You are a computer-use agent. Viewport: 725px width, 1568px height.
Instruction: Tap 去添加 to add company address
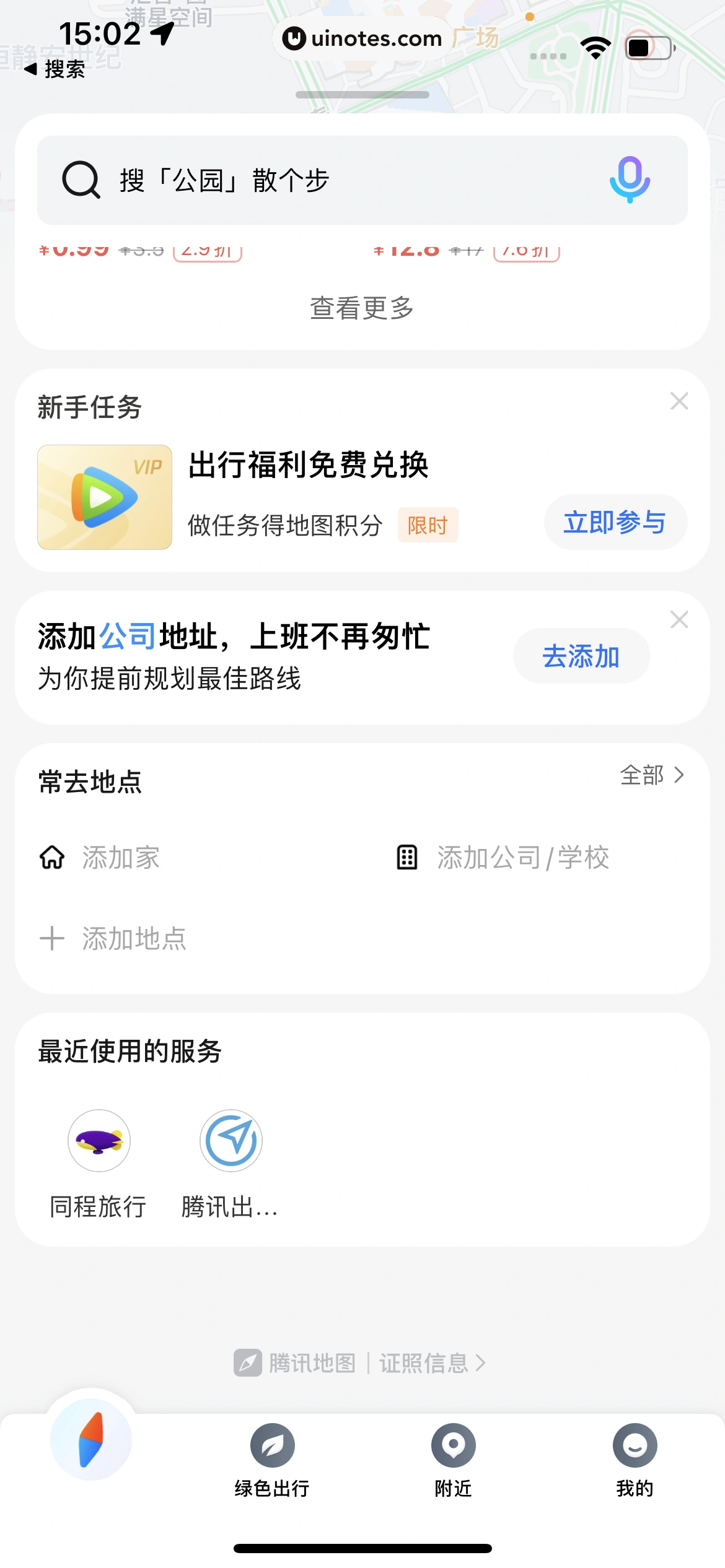coord(581,656)
